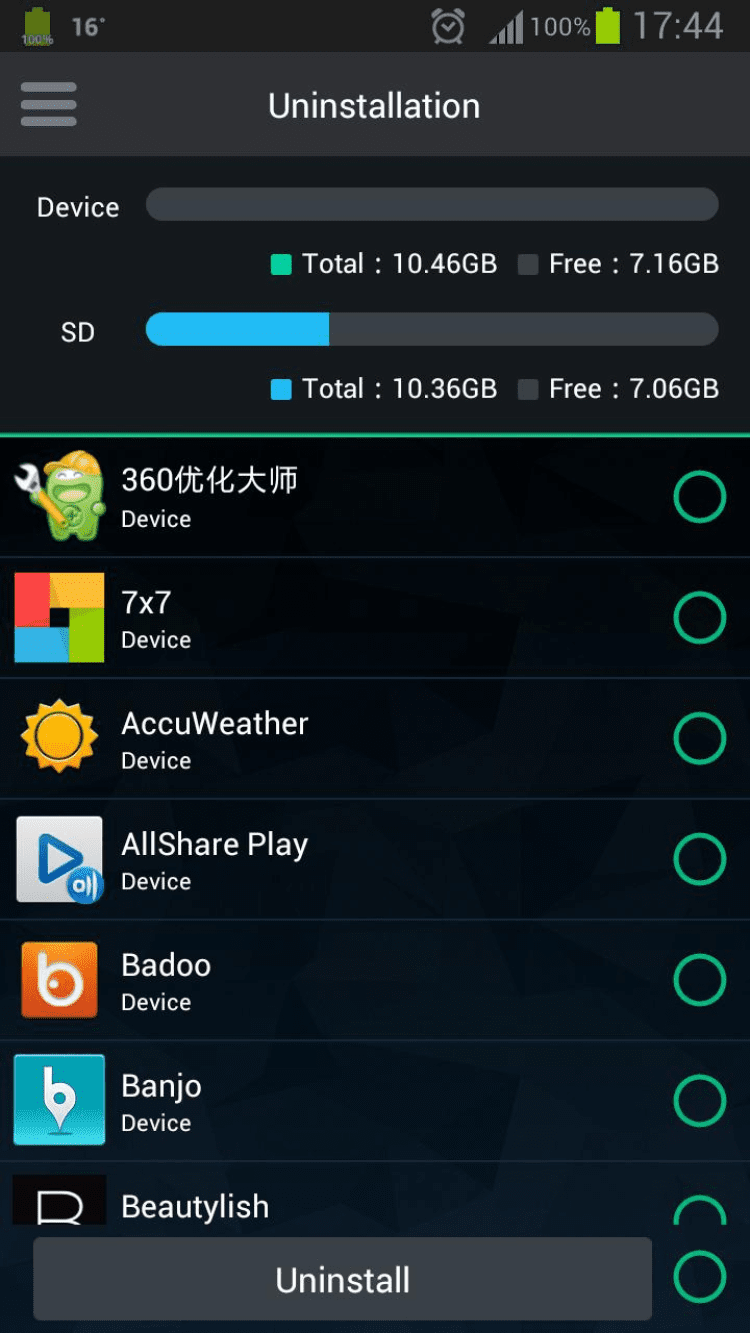Tick the Badoo selection circle
This screenshot has width=750, height=1333.
699,980
